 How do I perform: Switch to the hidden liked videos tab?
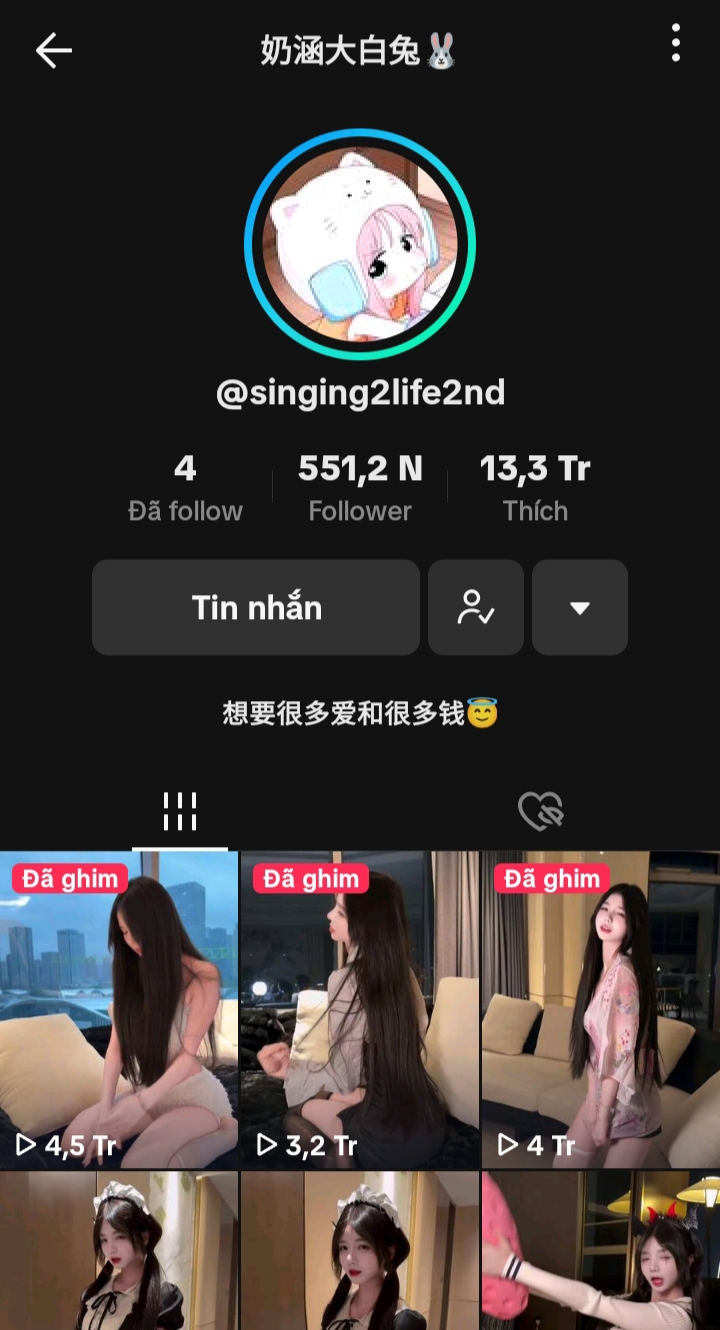coord(540,812)
